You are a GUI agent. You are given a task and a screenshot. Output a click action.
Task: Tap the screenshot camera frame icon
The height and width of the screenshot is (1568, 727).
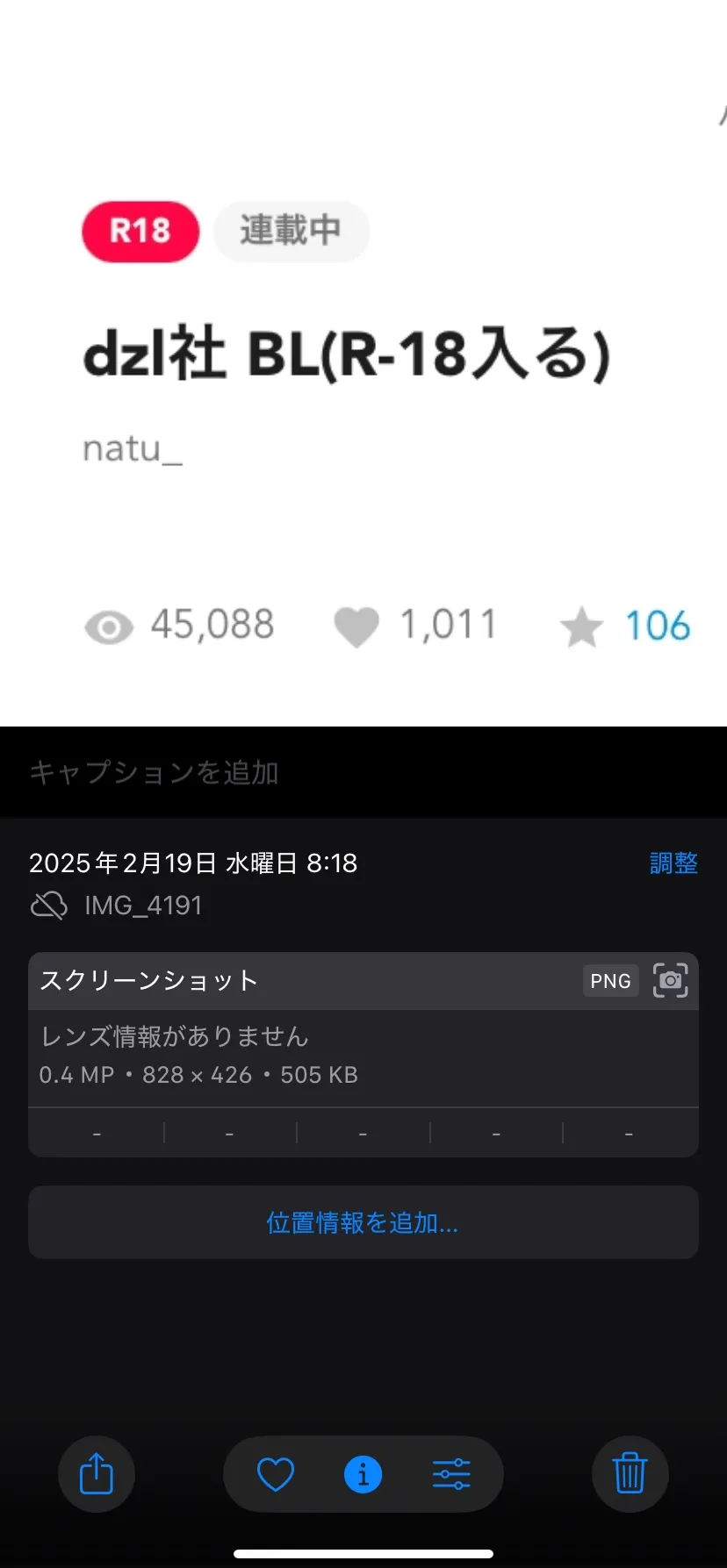[670, 980]
